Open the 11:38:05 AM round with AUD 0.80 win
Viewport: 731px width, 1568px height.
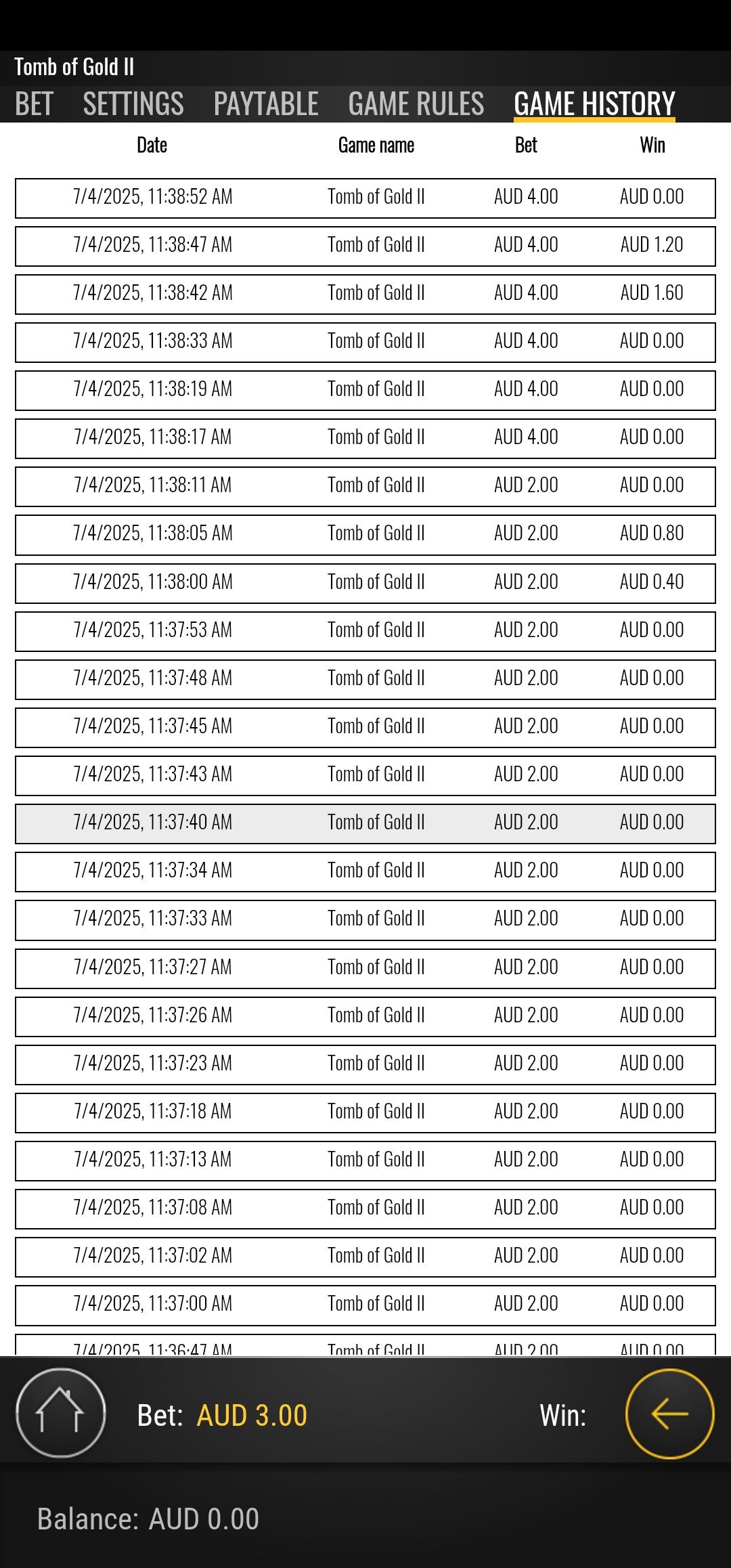pos(365,534)
